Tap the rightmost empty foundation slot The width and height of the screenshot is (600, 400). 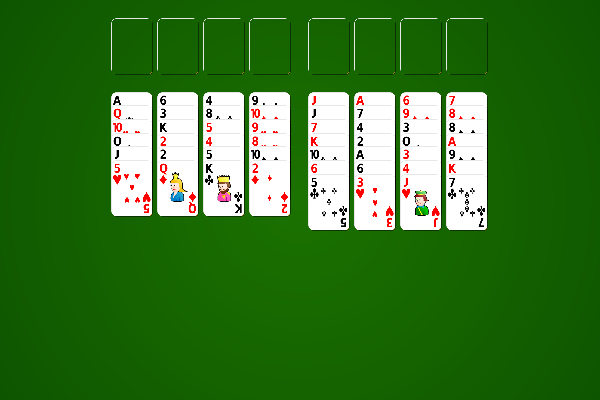(466, 46)
